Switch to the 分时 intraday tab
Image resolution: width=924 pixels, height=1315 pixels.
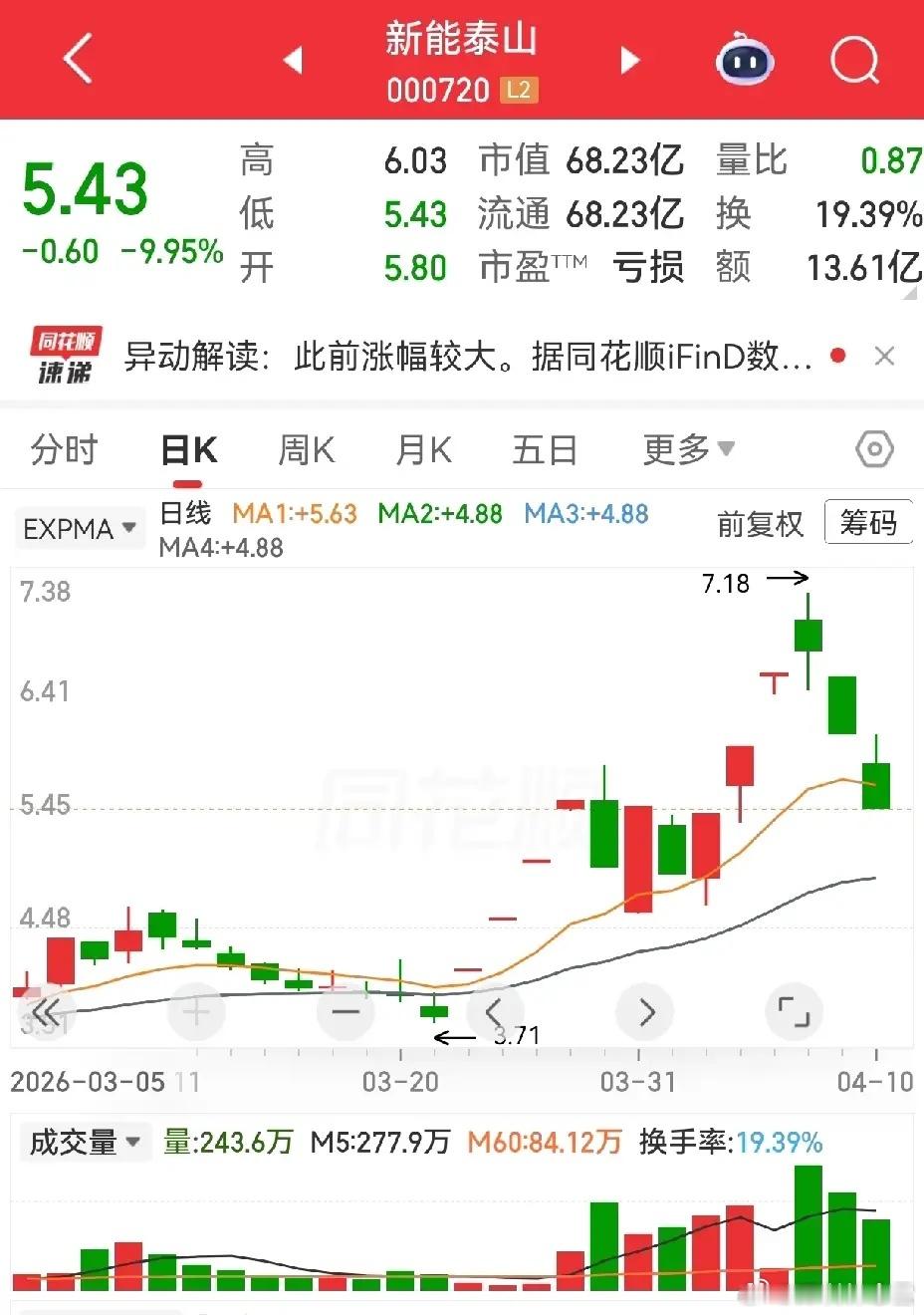(62, 449)
